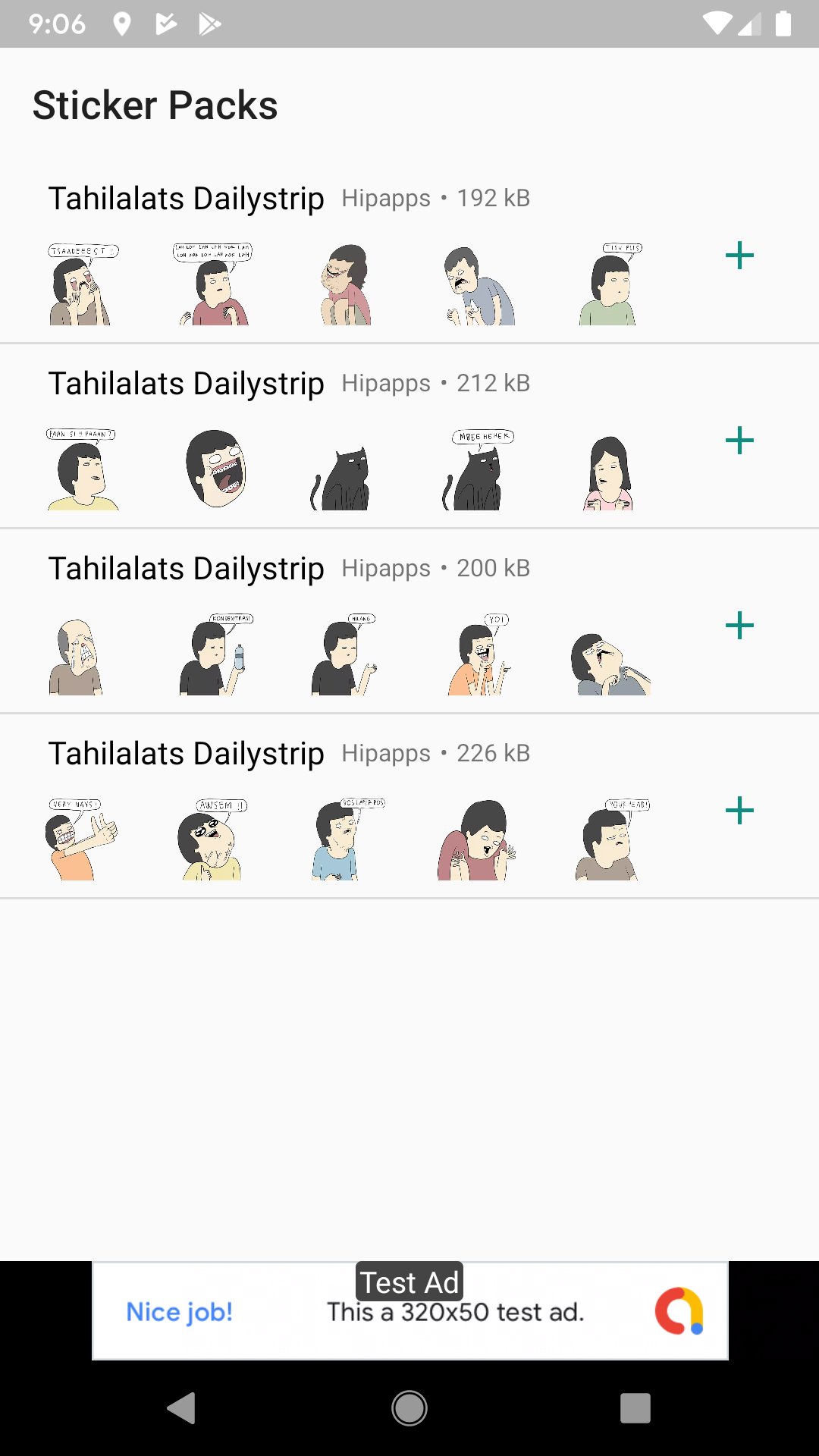The image size is (819, 1456).
Task: Tap the battery icon in the status bar
Action: [783, 23]
